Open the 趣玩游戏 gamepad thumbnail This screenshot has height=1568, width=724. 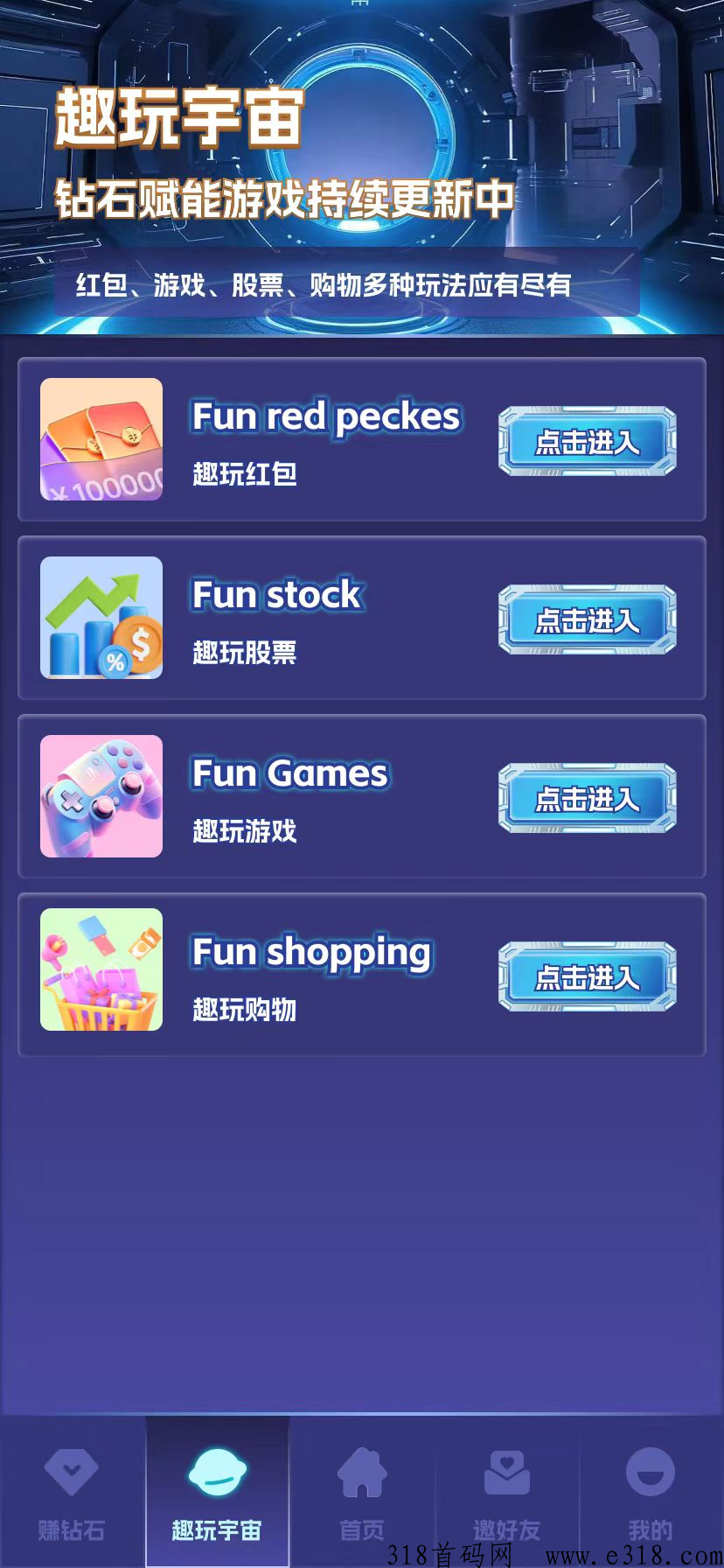tap(101, 796)
